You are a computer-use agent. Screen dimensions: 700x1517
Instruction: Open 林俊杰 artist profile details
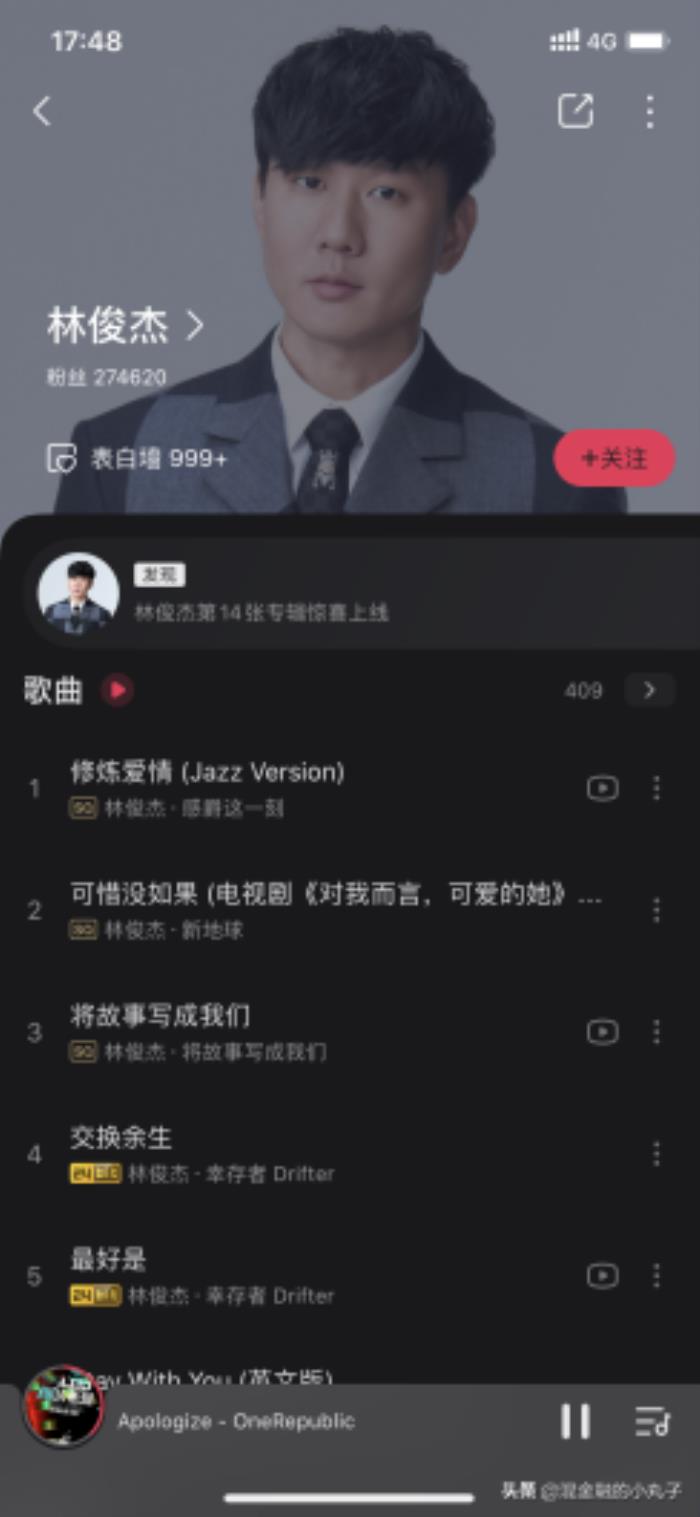pyautogui.click(x=125, y=326)
